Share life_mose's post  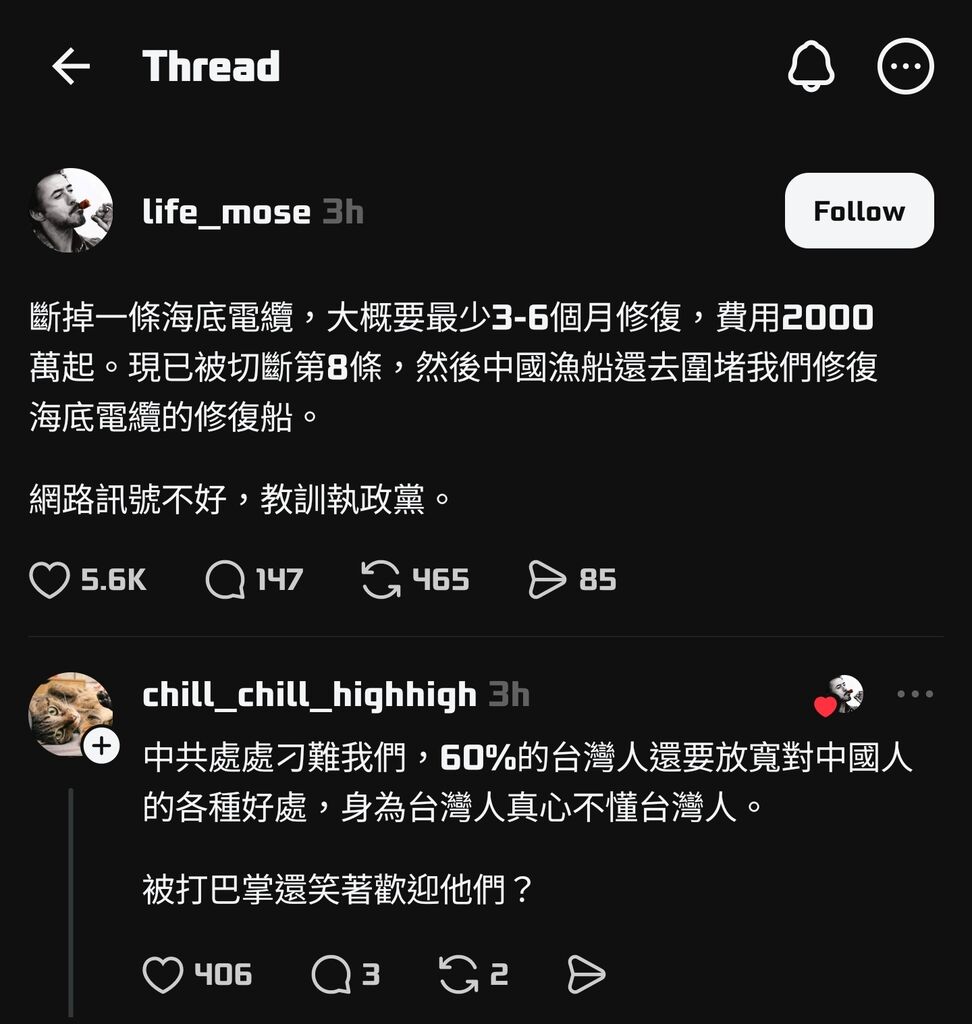click(547, 580)
